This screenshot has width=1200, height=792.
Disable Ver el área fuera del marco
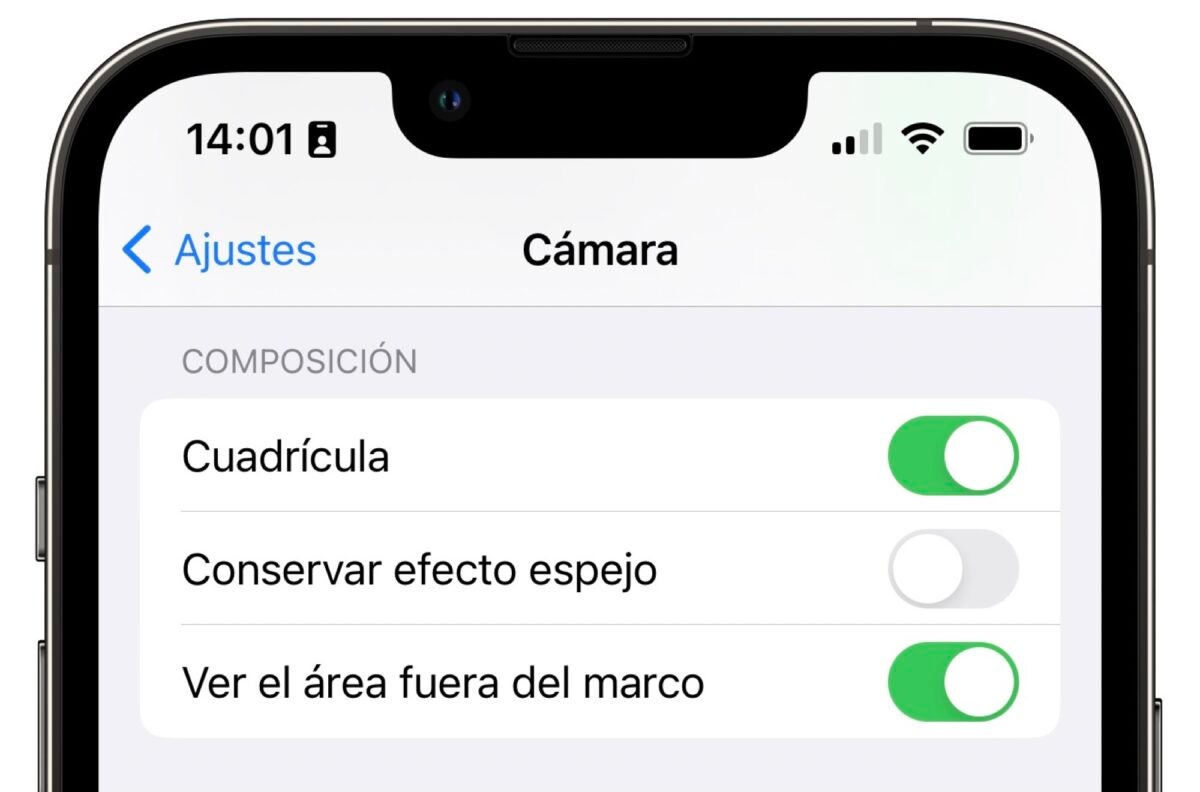click(x=952, y=682)
